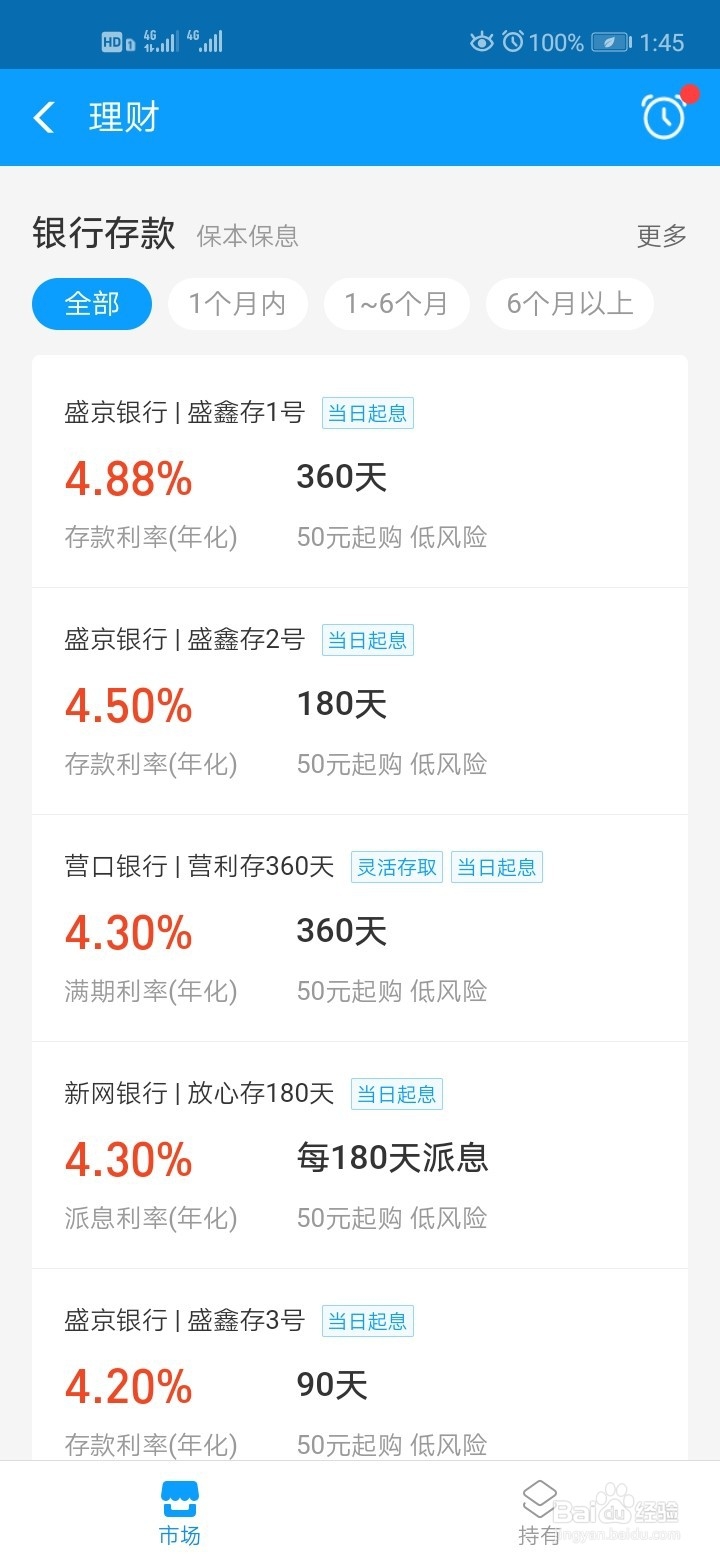720x1560 pixels.
Task: Tap the back arrow to leave 理财
Action: pos(42,117)
